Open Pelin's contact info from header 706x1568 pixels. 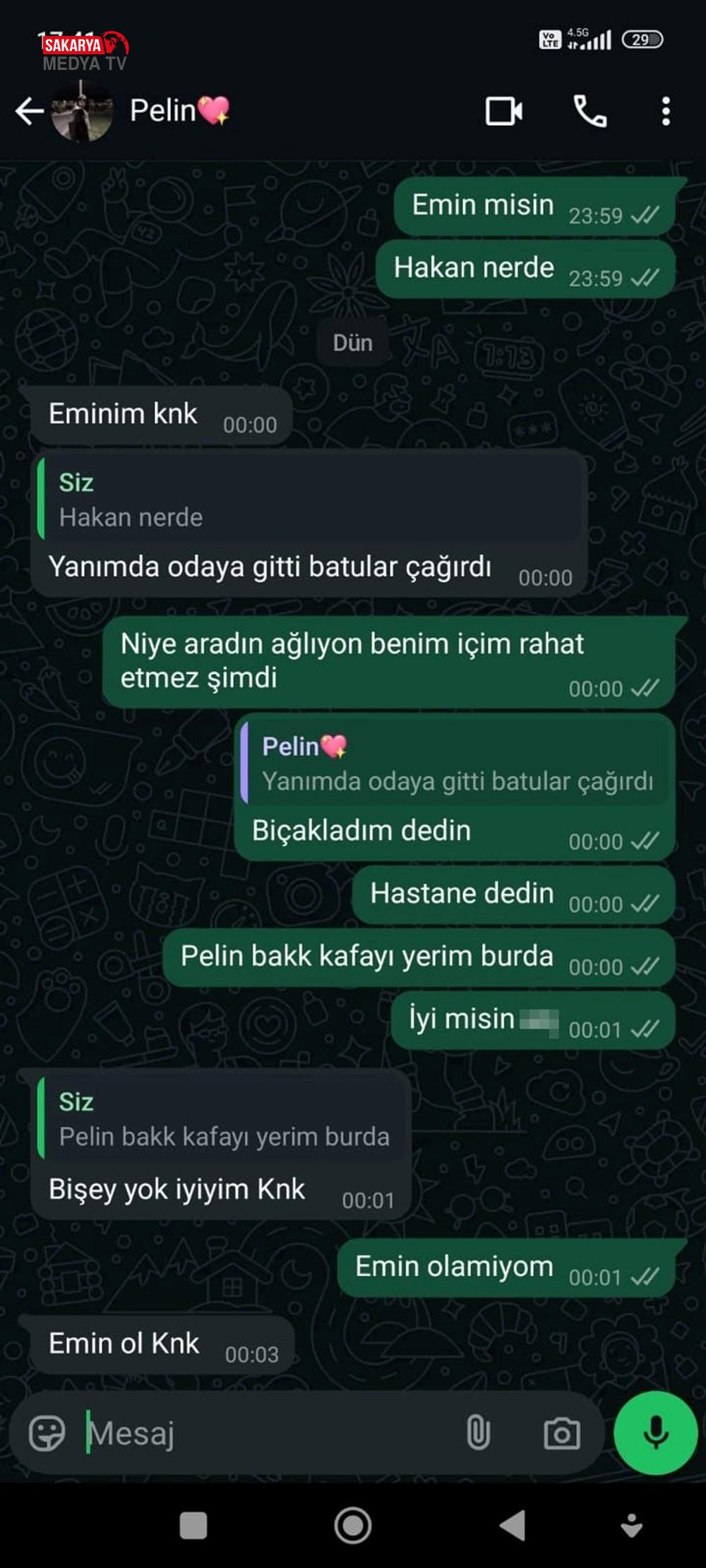click(x=162, y=111)
